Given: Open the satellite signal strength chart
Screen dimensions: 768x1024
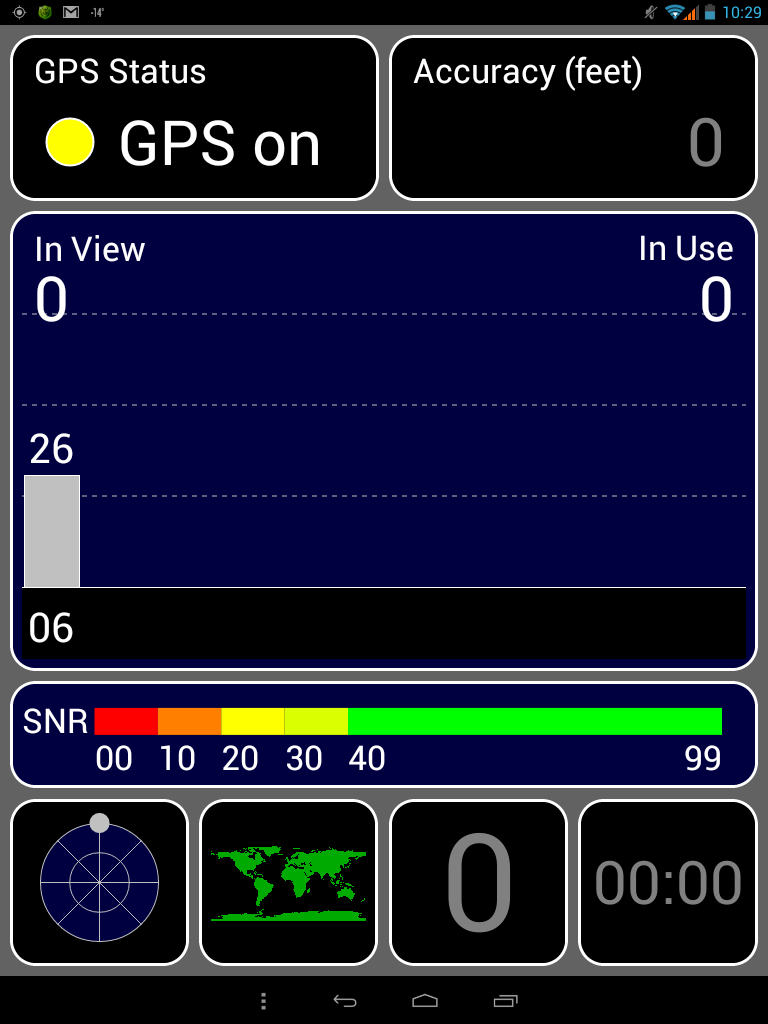Looking at the screenshot, I should 384,440.
